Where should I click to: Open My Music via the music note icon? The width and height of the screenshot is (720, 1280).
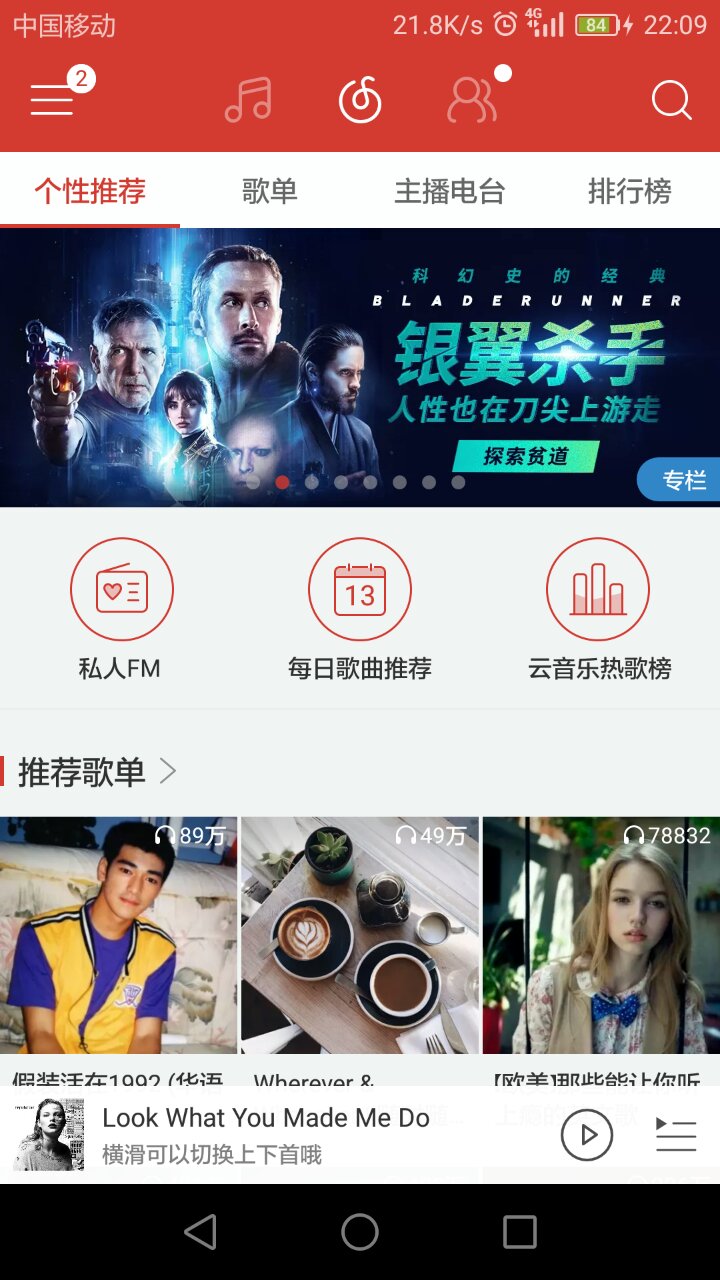point(247,99)
